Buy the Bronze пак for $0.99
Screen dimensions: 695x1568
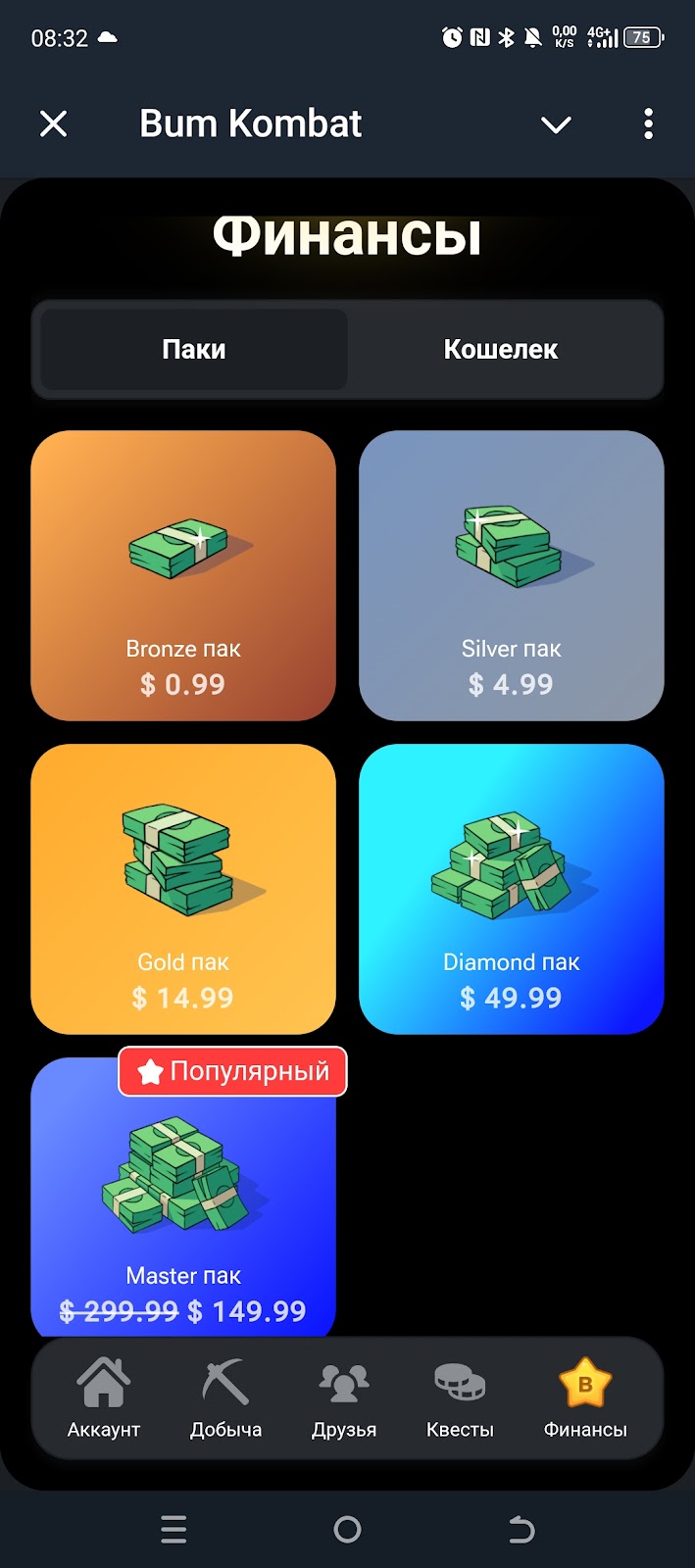(x=183, y=576)
